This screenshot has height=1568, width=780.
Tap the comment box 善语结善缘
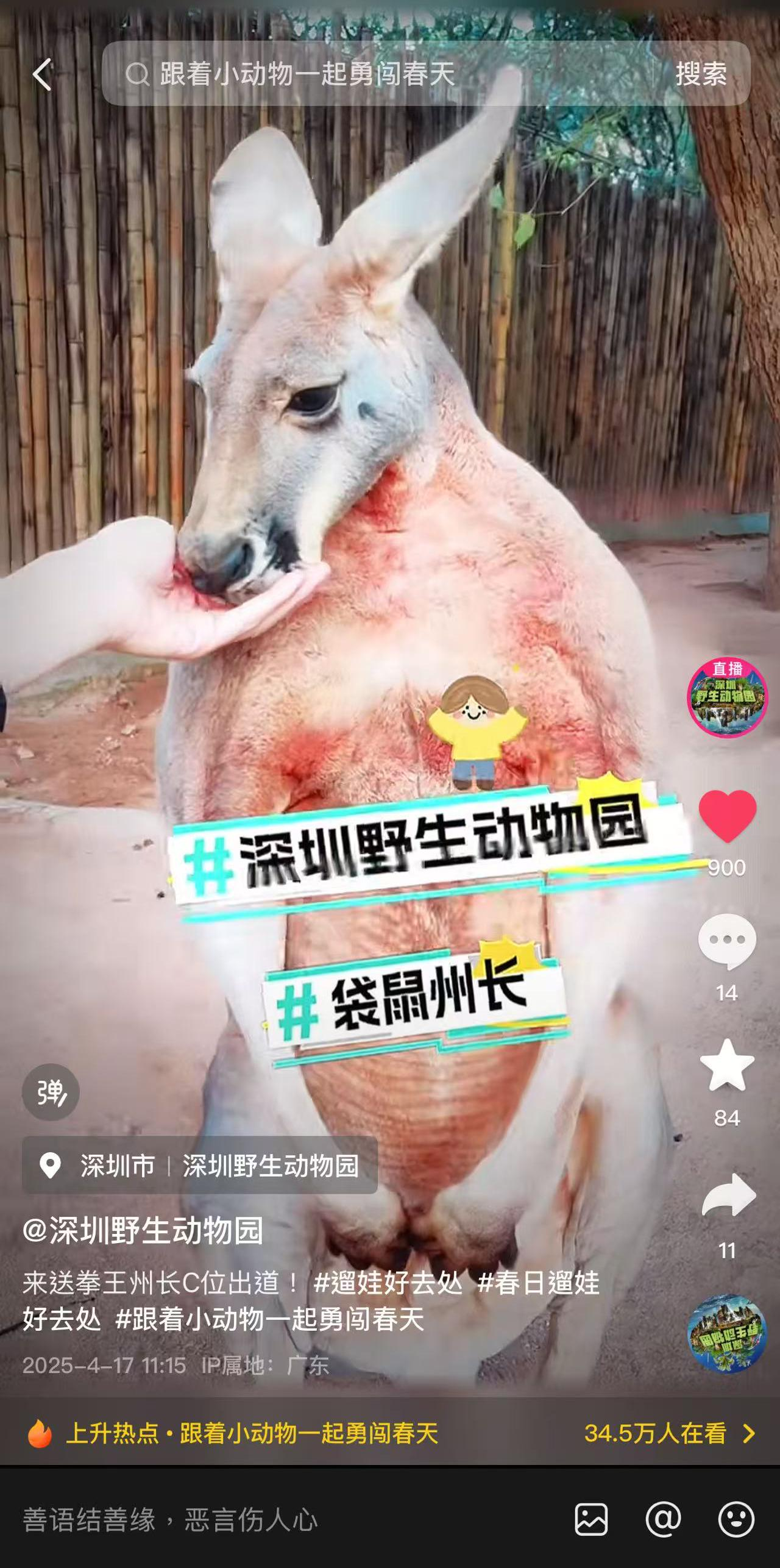coord(244,1519)
